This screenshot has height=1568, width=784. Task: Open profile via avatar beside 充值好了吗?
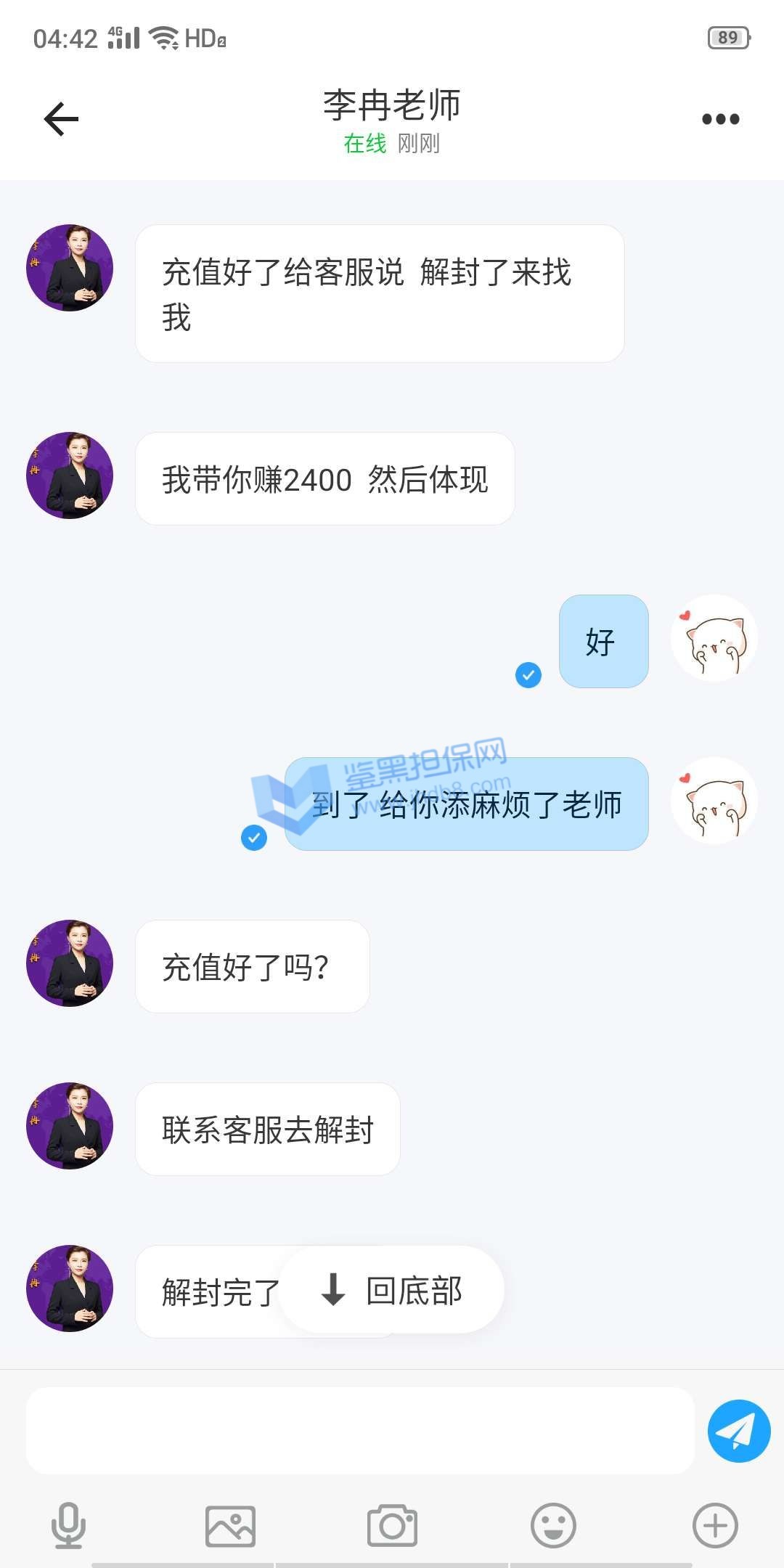pyautogui.click(x=70, y=963)
